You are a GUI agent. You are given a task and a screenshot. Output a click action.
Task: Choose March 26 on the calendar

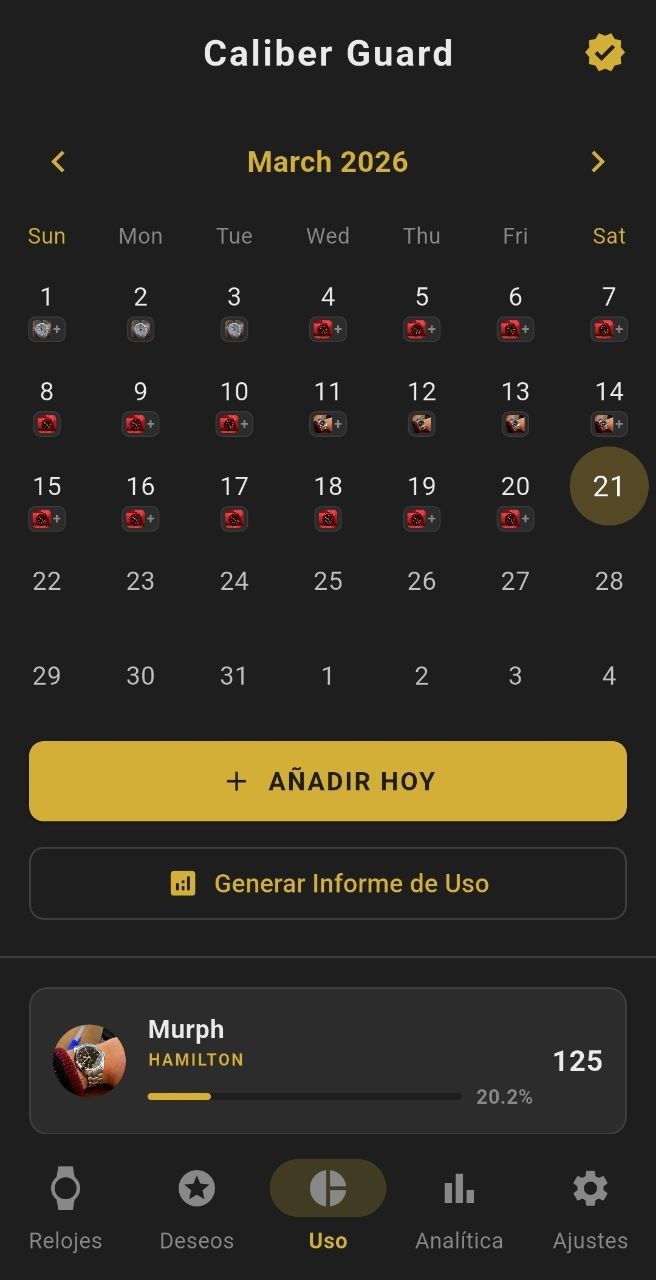tap(421, 581)
